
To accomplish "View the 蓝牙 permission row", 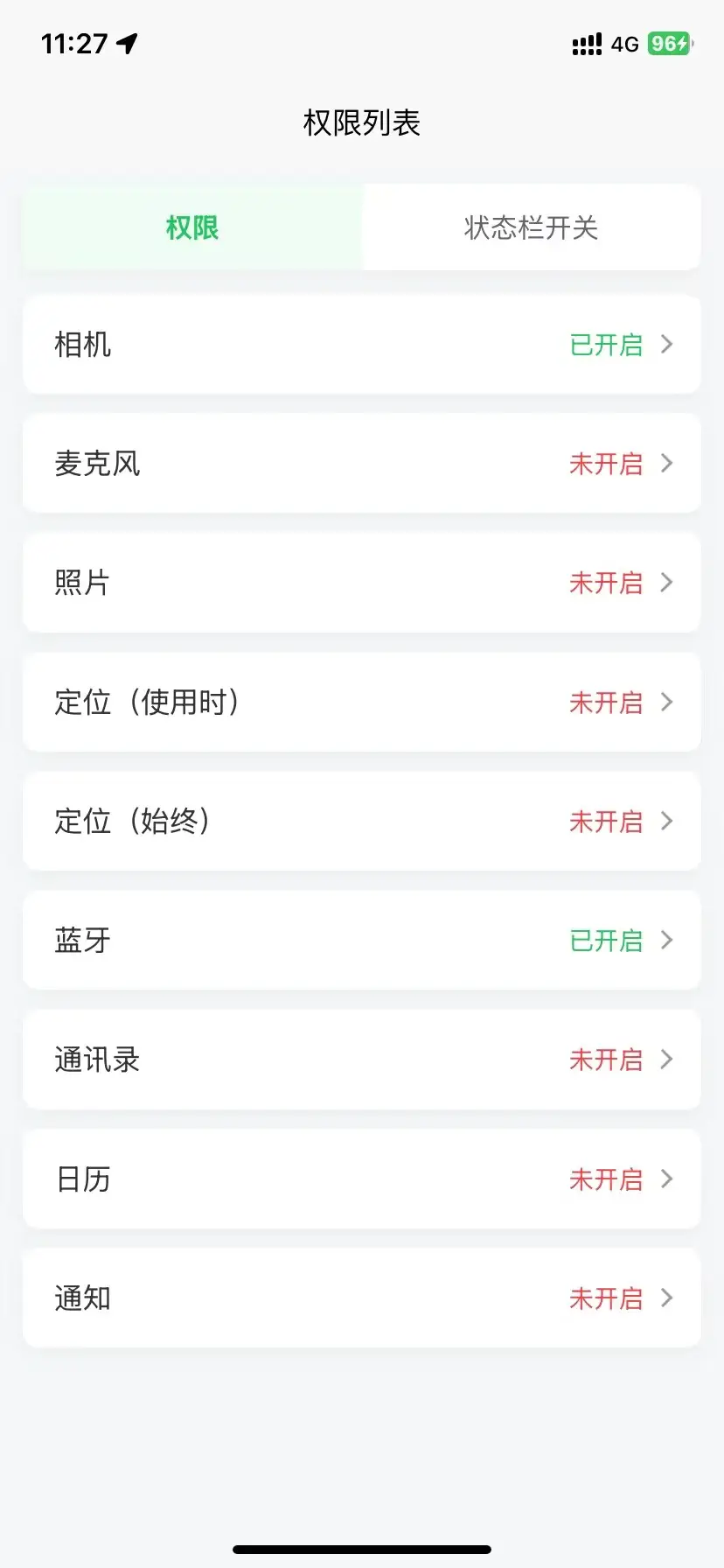I will click(361, 941).
